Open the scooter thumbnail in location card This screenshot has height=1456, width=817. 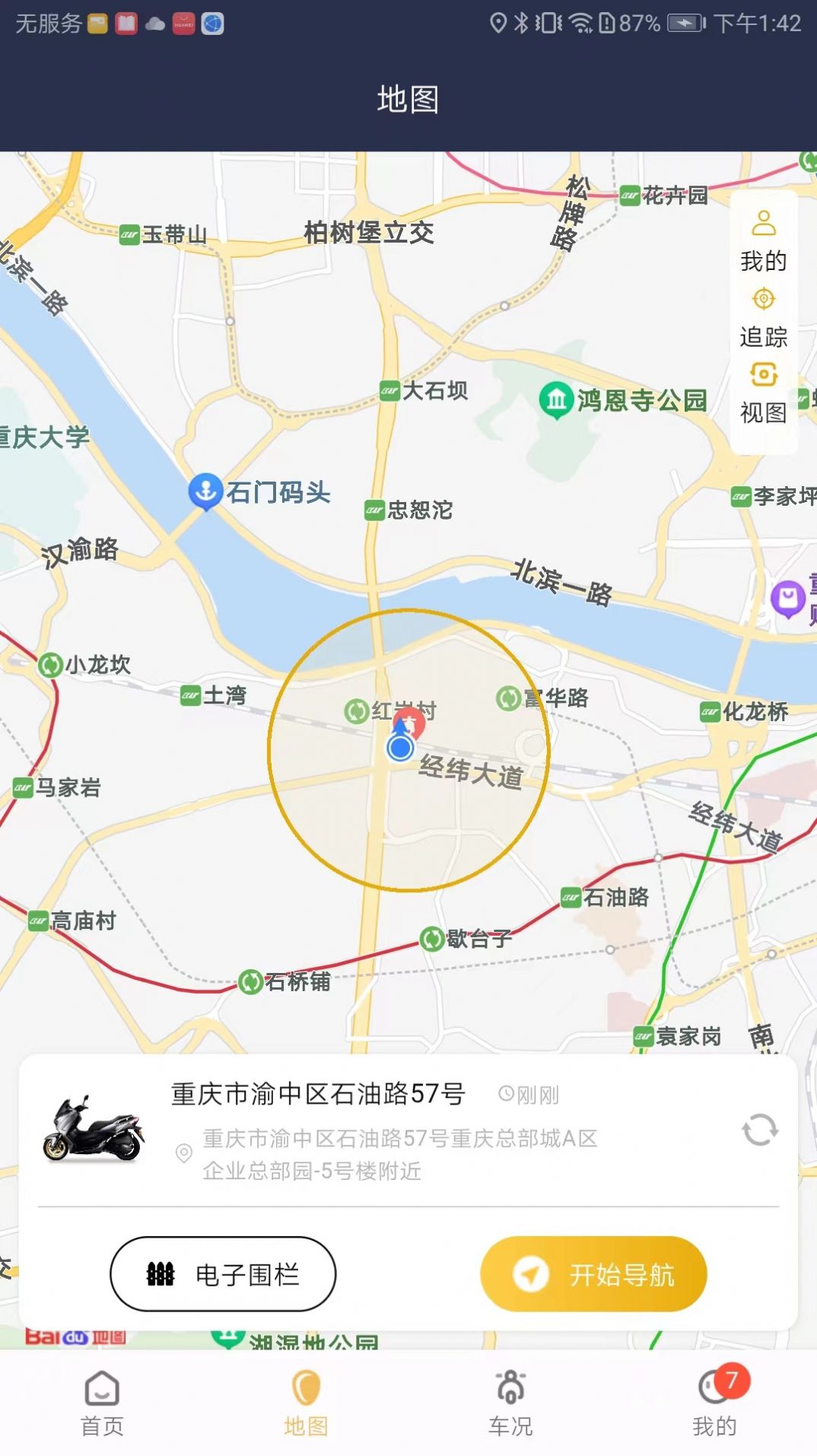93,1129
